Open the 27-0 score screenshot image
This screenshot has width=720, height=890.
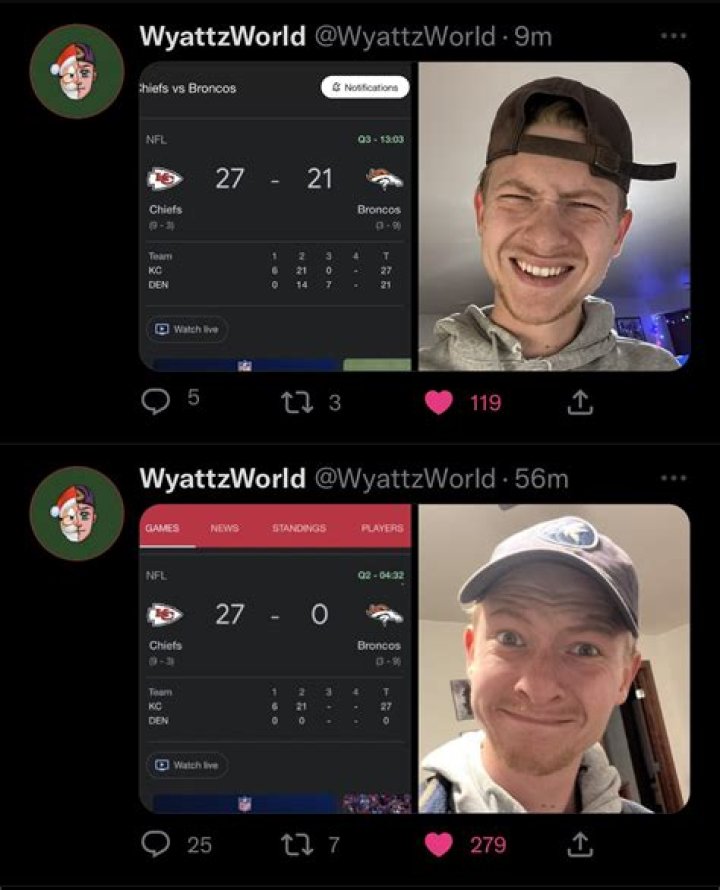pos(275,658)
